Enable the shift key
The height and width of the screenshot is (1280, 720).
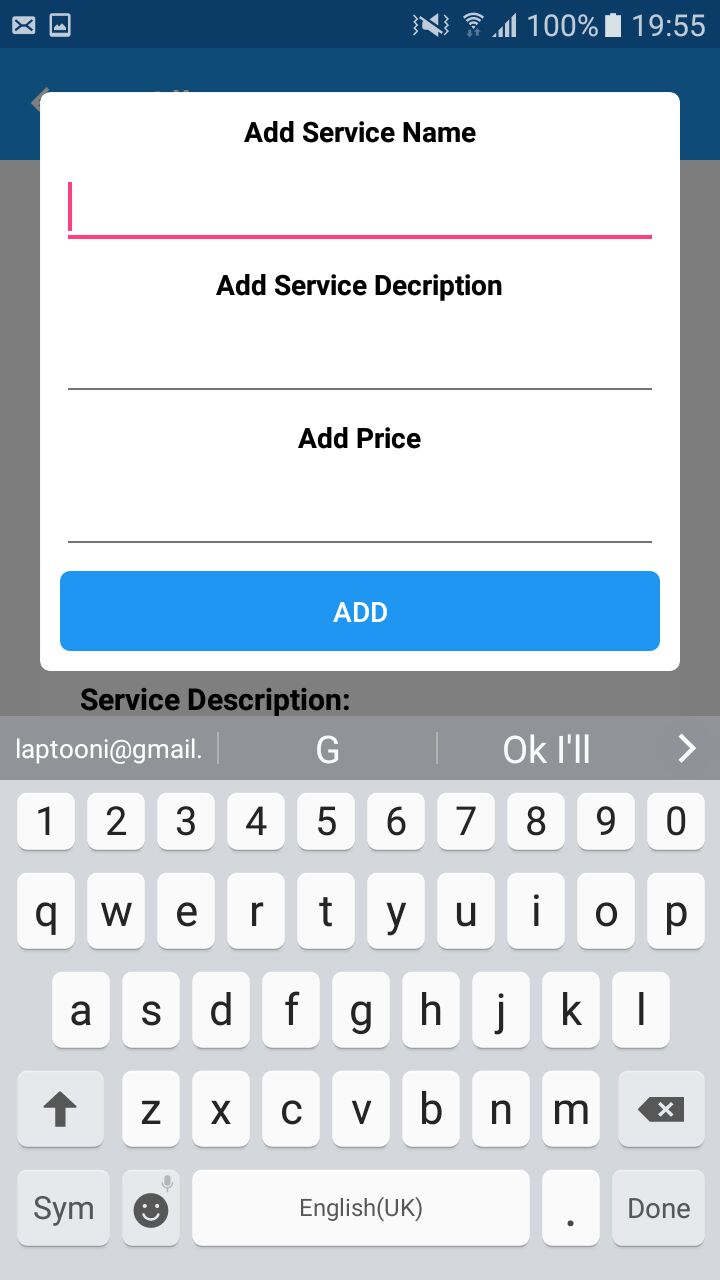[x=60, y=1109]
